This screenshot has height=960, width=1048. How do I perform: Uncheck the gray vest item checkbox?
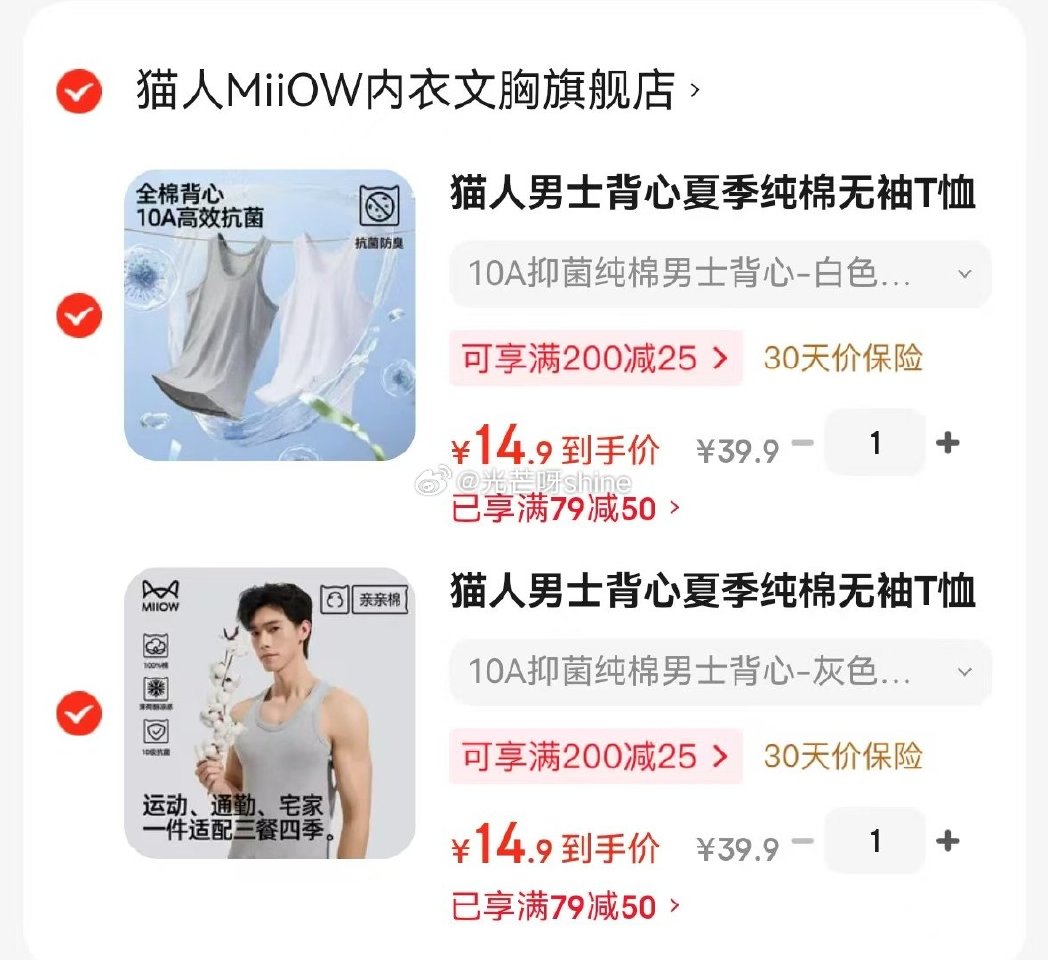78,714
